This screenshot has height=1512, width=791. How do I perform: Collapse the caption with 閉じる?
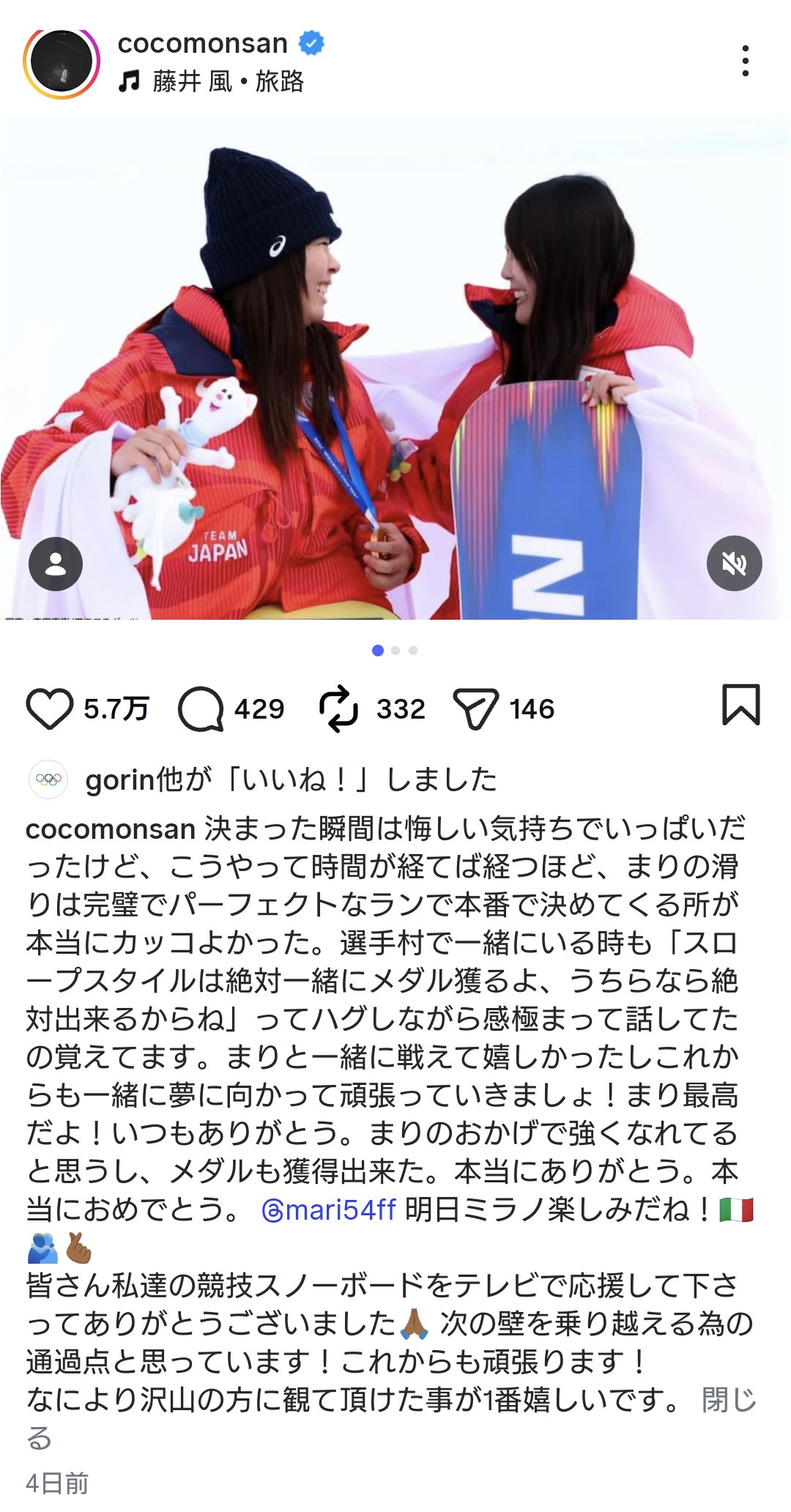728,1400
